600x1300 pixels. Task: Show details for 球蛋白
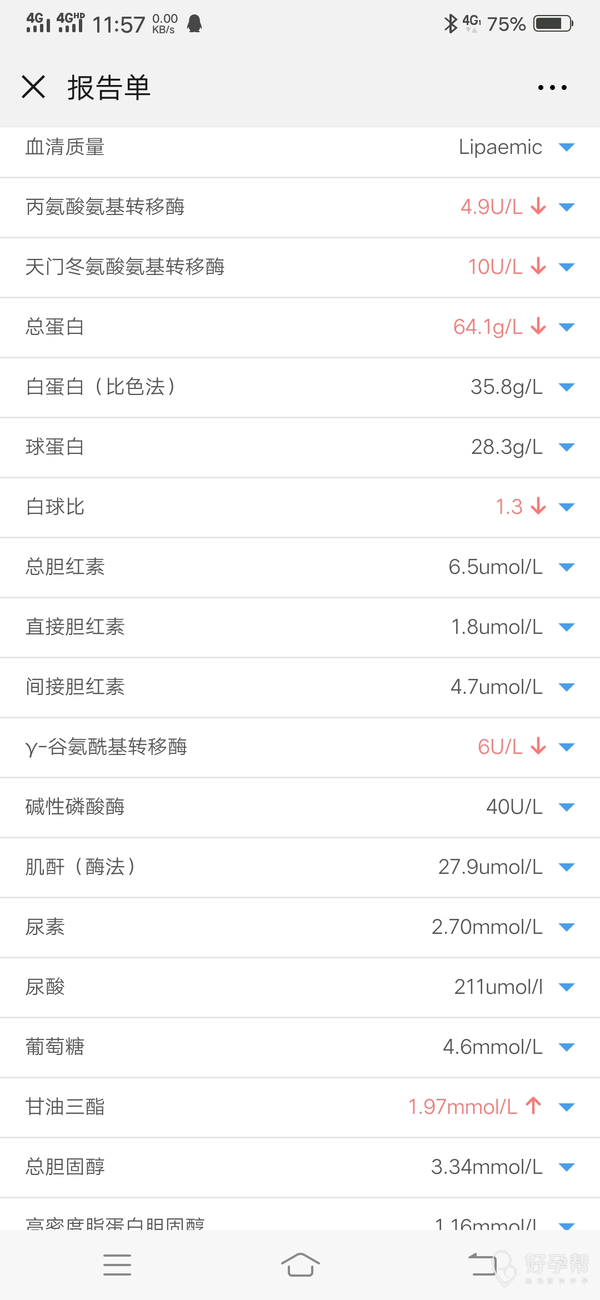pyautogui.click(x=567, y=447)
